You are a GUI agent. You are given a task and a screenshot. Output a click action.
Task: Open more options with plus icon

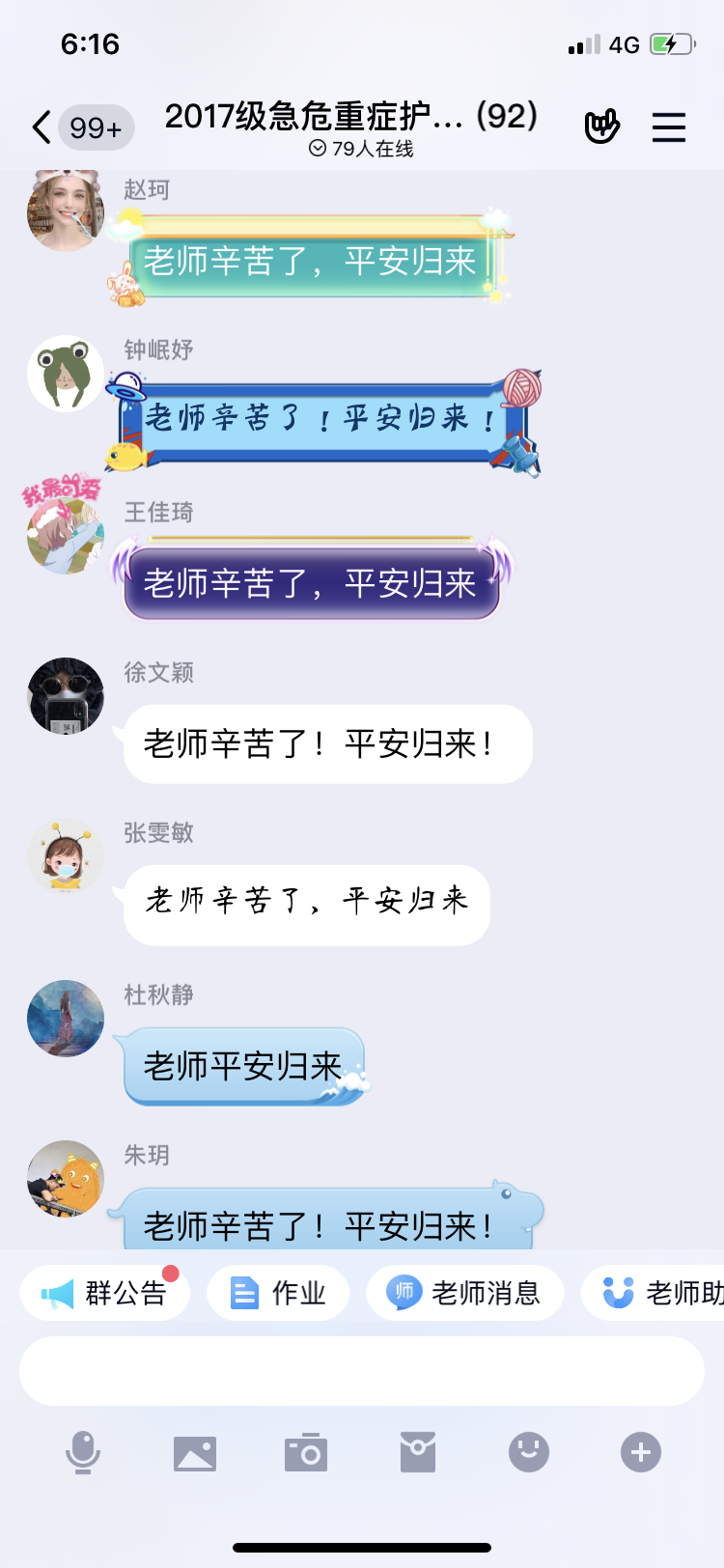pyautogui.click(x=640, y=1452)
